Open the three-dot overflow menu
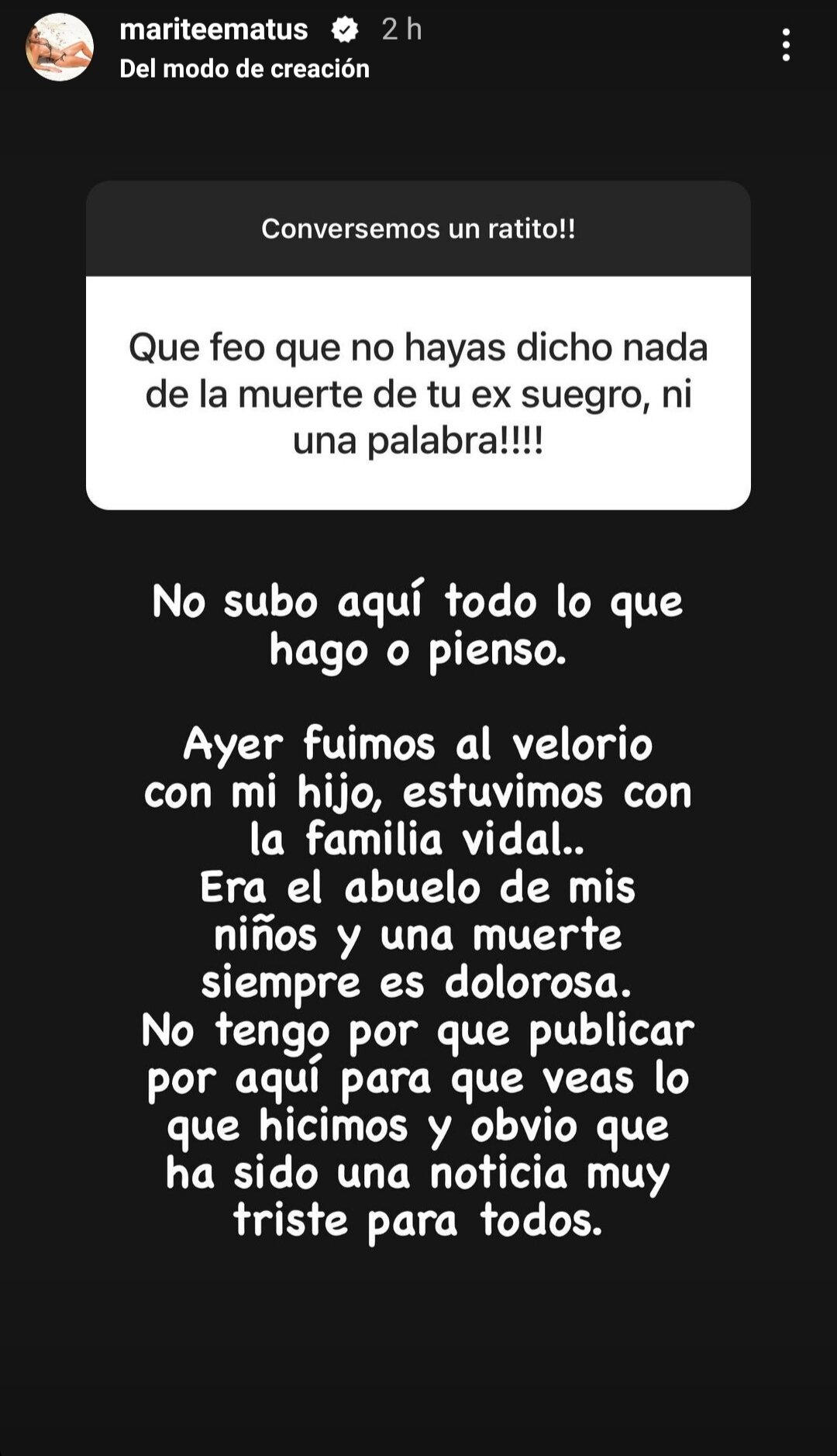 [786, 45]
